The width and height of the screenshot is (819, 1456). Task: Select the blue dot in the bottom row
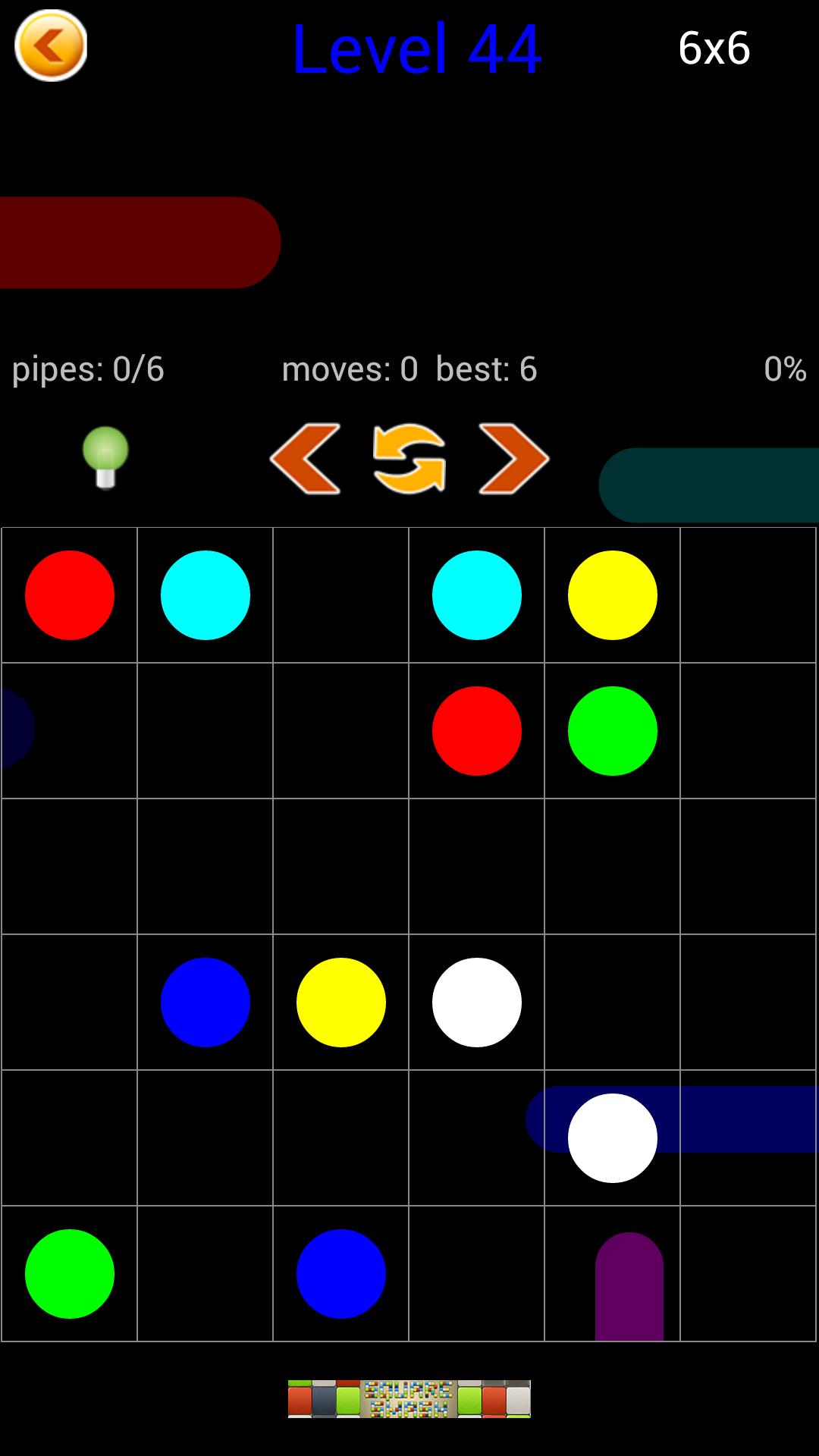click(x=340, y=1274)
